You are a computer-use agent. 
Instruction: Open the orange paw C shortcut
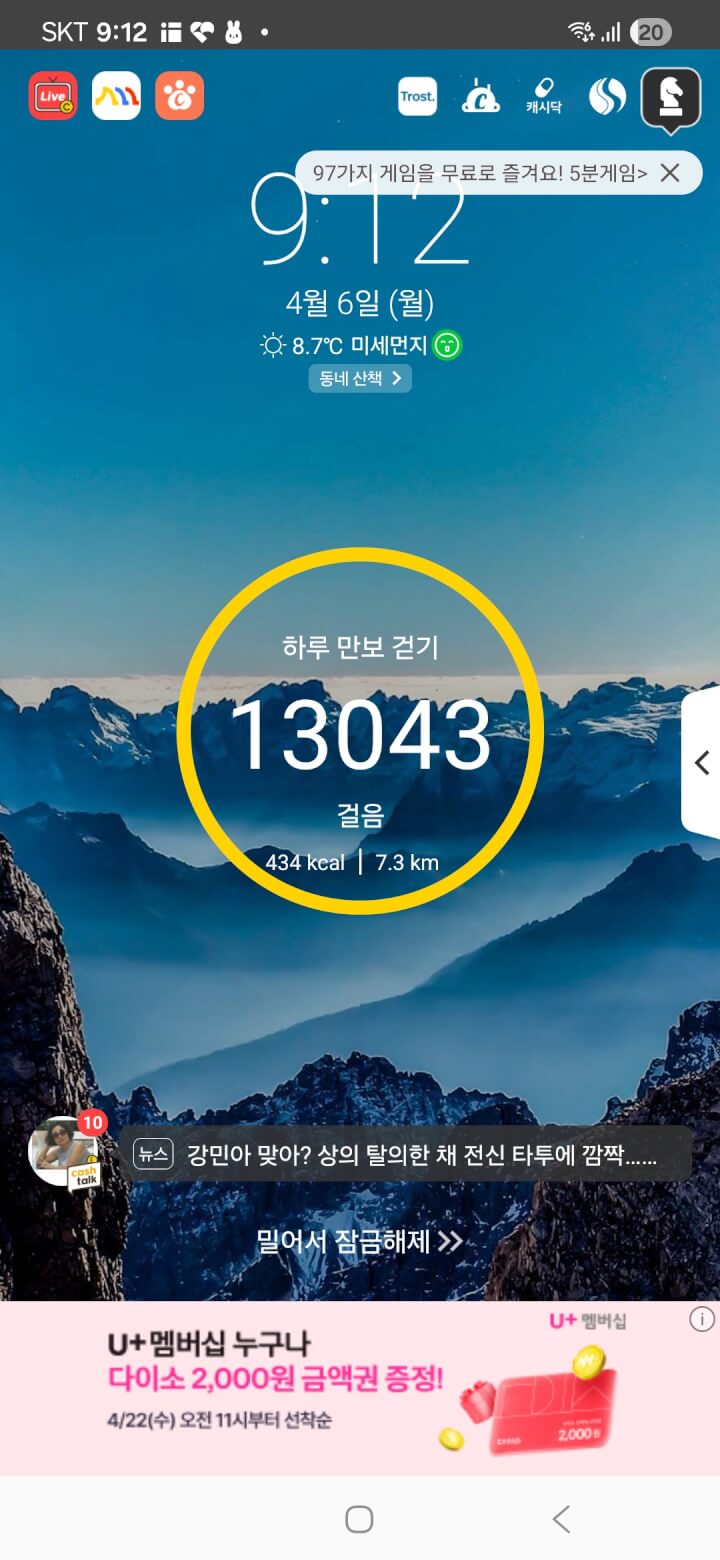(x=180, y=96)
